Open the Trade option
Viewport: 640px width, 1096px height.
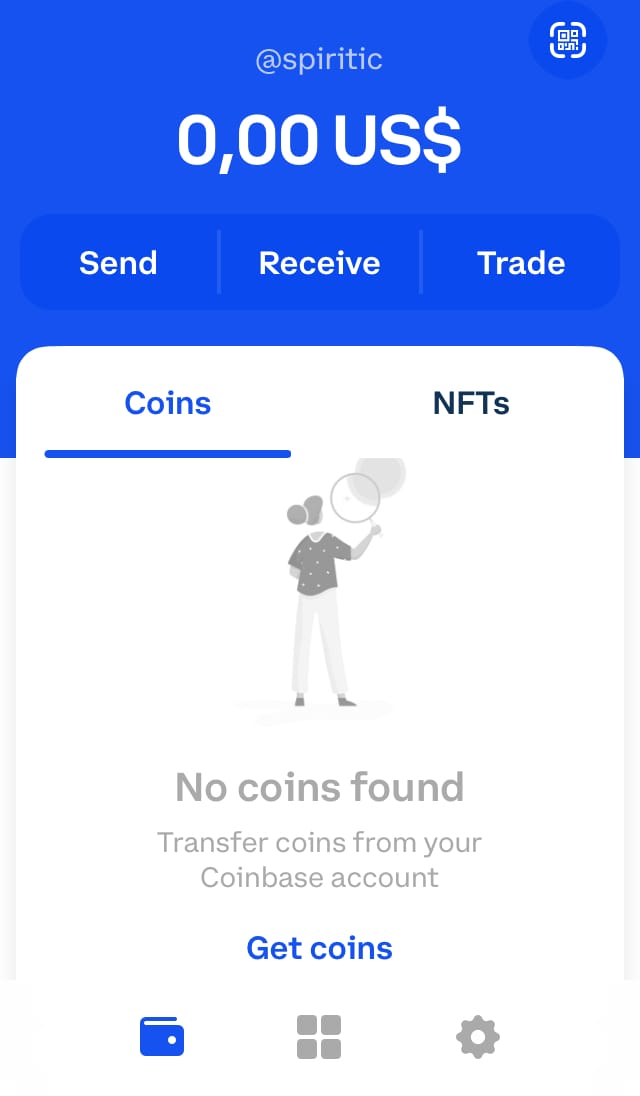521,263
